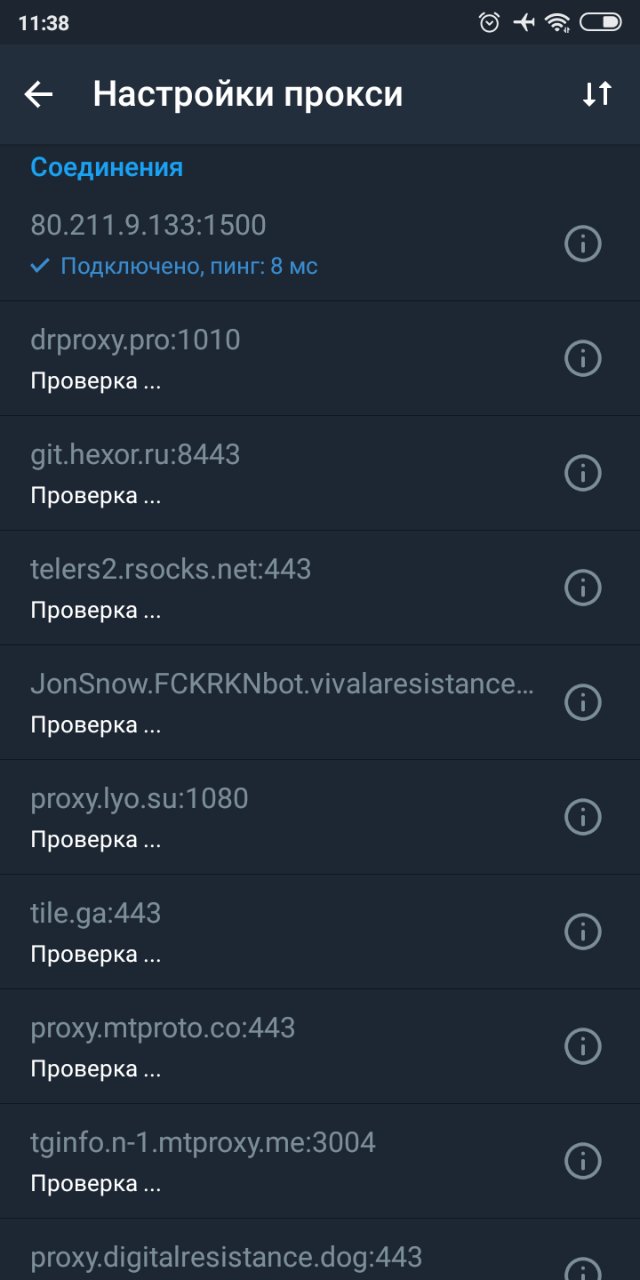Select proxy 80.211.9.133:1500
This screenshot has height=1280, width=640.
click(x=320, y=243)
